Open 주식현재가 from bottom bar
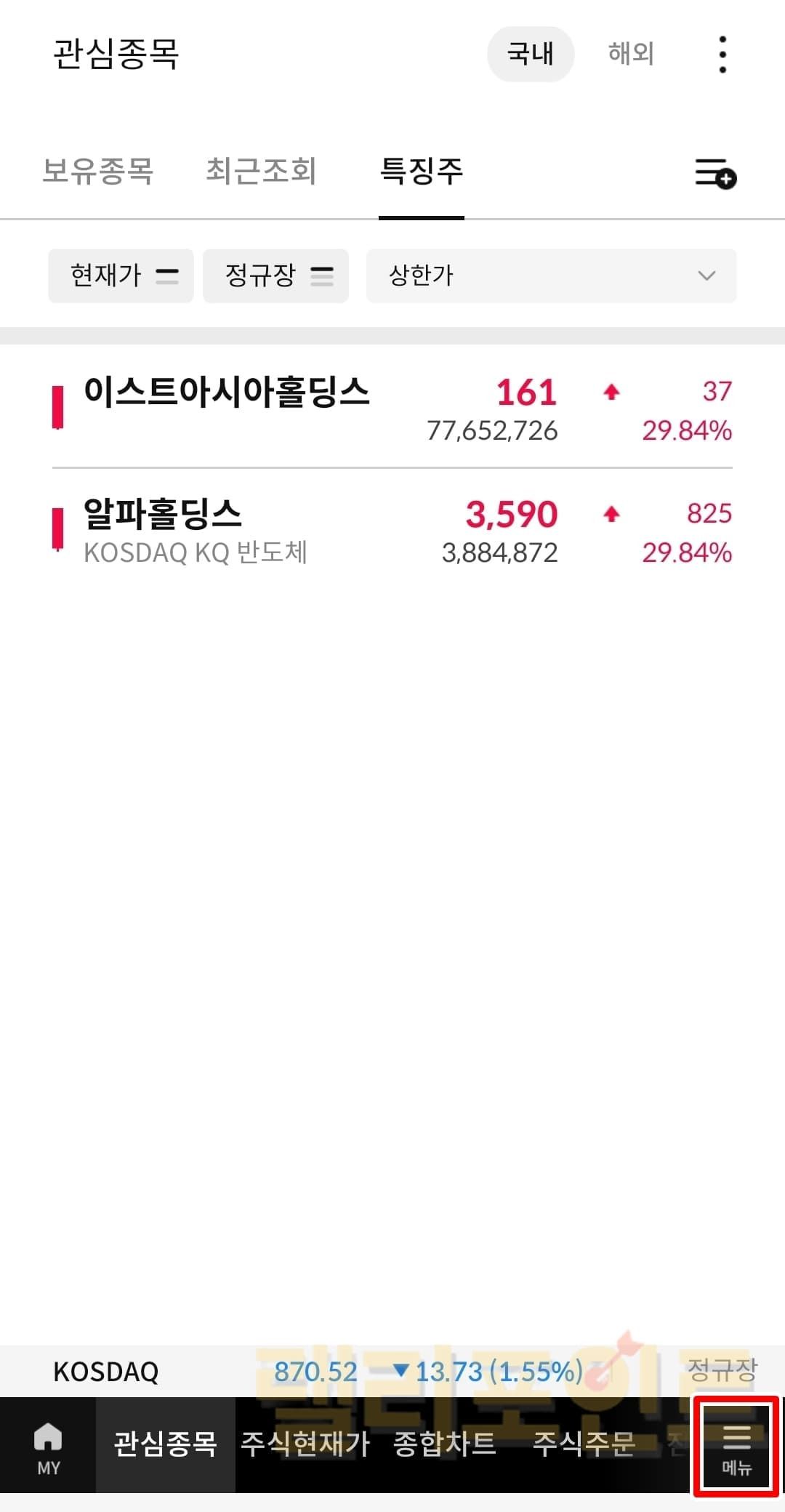This screenshot has width=785, height=1512. point(305,1444)
